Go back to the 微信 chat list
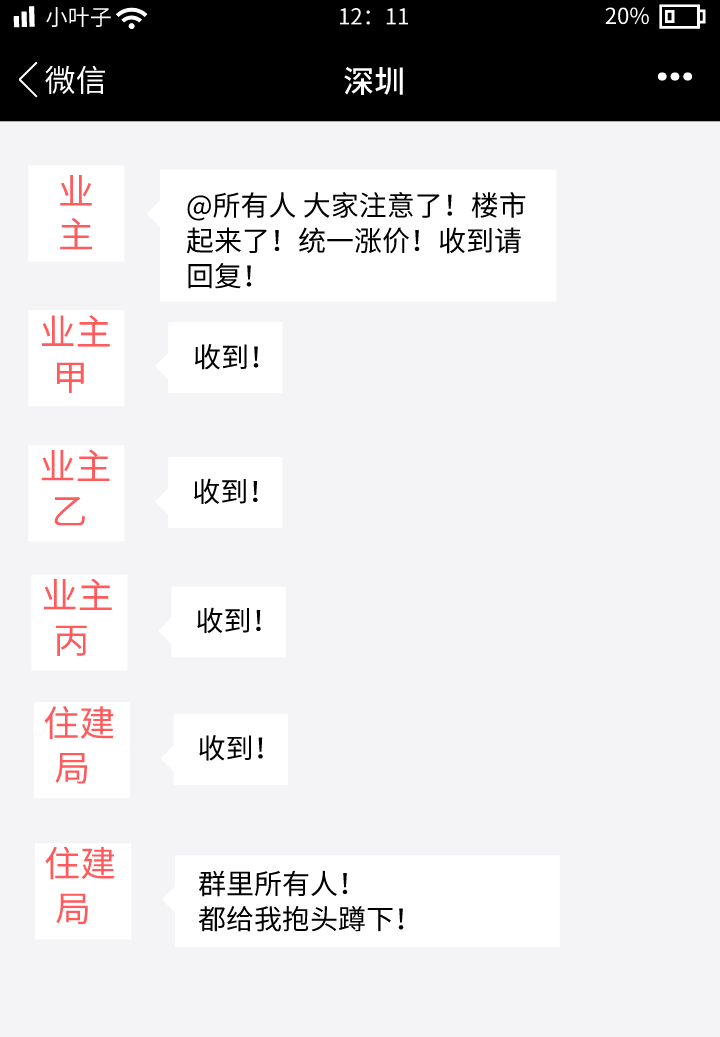This screenshot has height=1037, width=720. point(60,80)
